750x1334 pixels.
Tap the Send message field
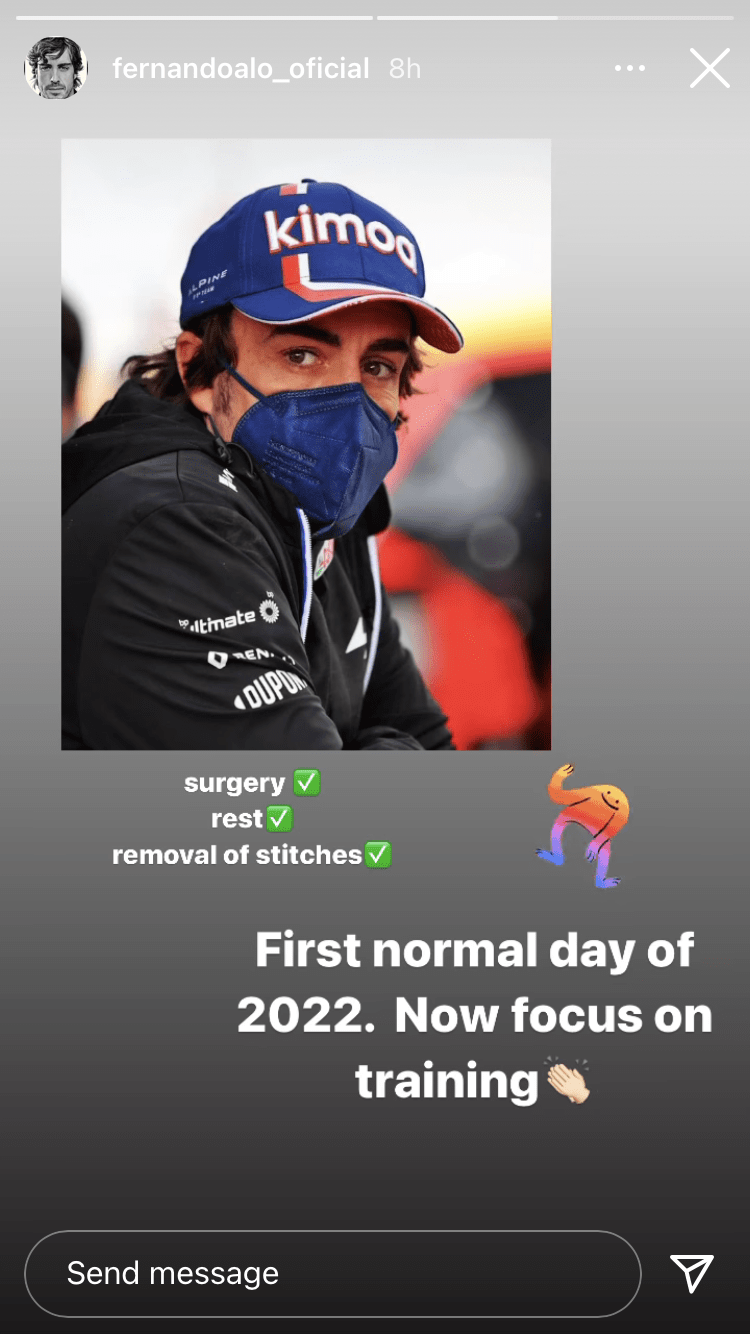(332, 1273)
